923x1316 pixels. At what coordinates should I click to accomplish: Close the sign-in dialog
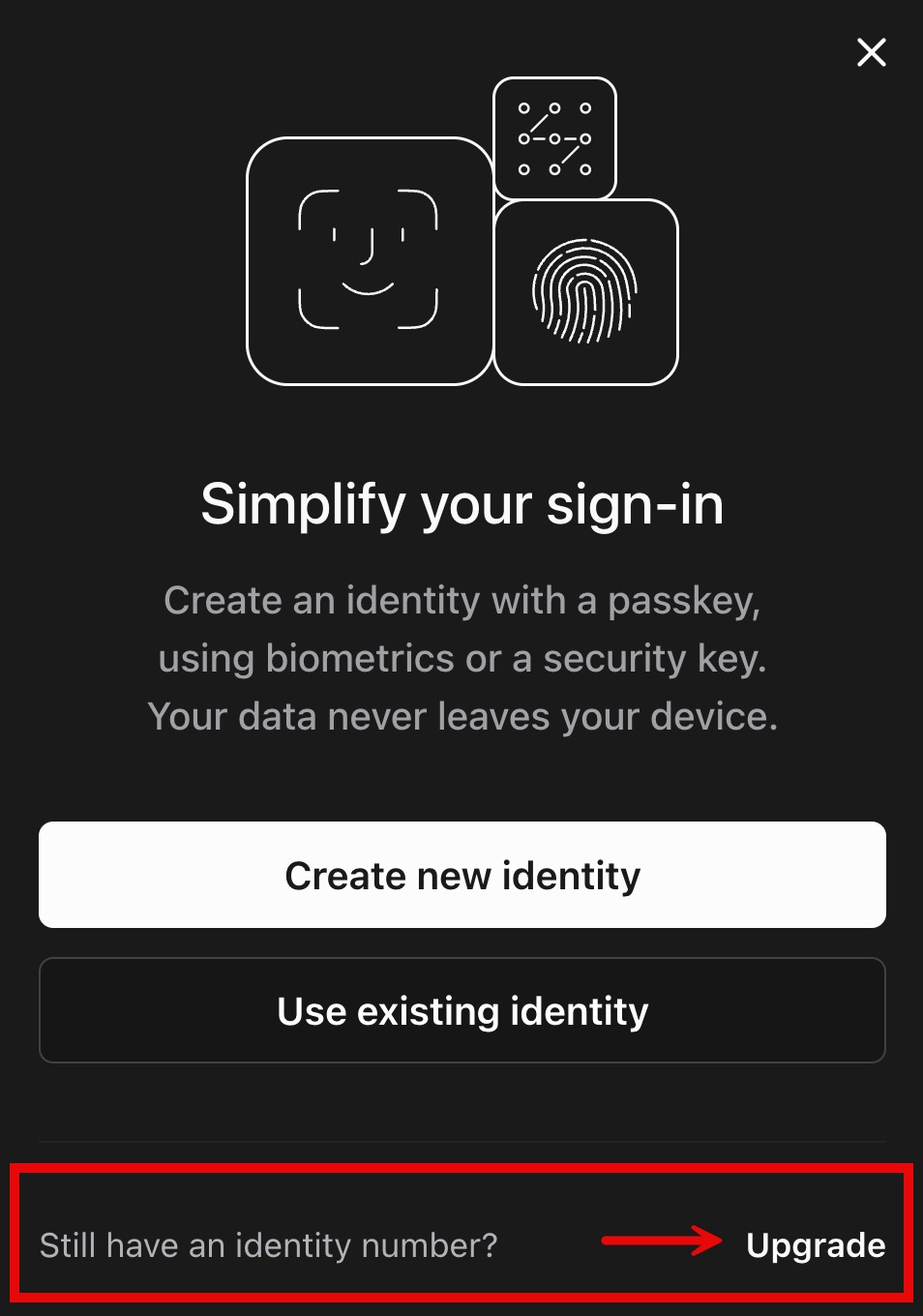pyautogui.click(x=872, y=52)
